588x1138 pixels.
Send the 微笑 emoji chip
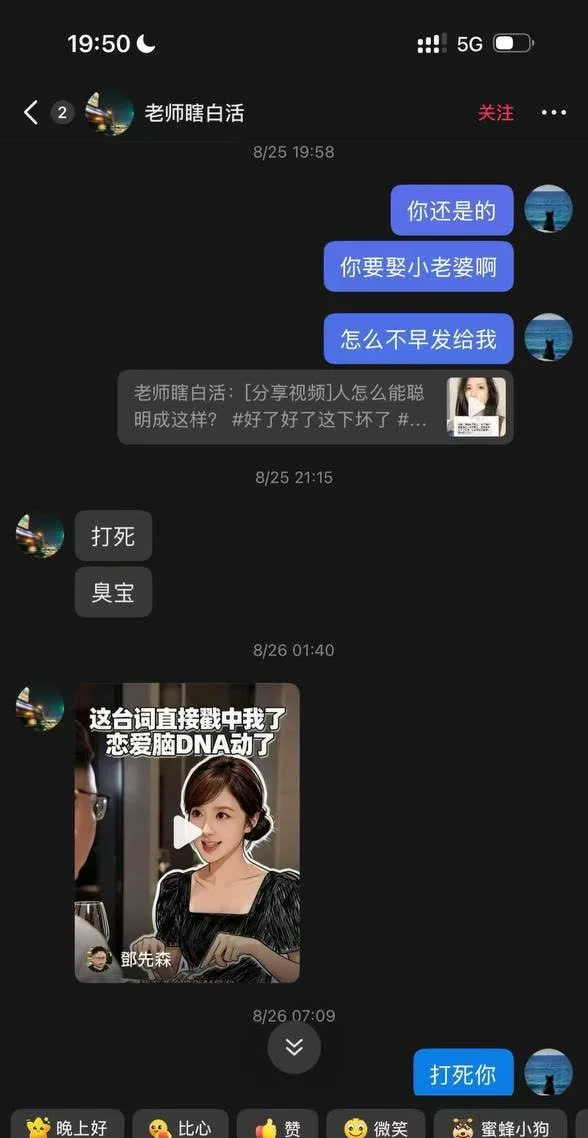click(376, 1126)
